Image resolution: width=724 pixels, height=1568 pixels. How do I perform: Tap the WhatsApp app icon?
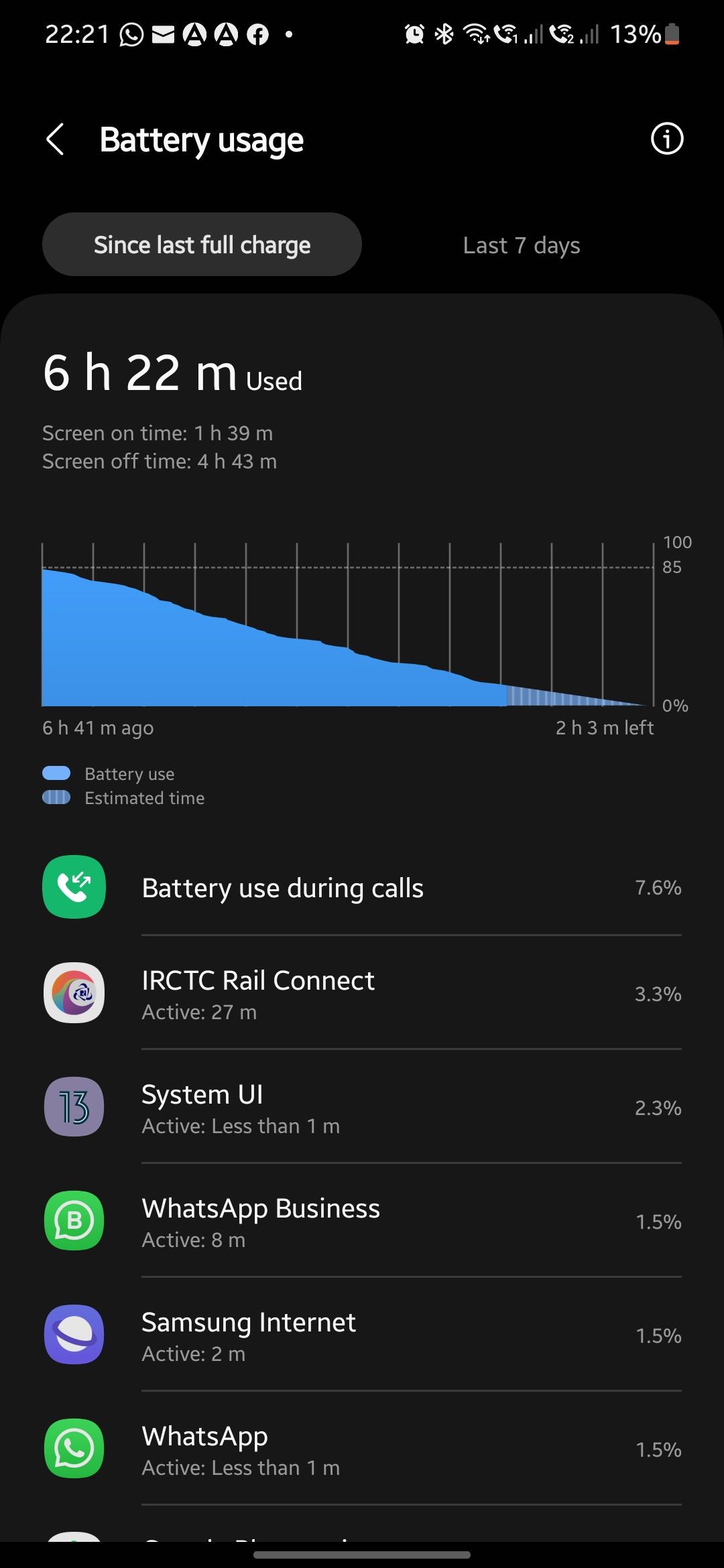pos(74,1449)
